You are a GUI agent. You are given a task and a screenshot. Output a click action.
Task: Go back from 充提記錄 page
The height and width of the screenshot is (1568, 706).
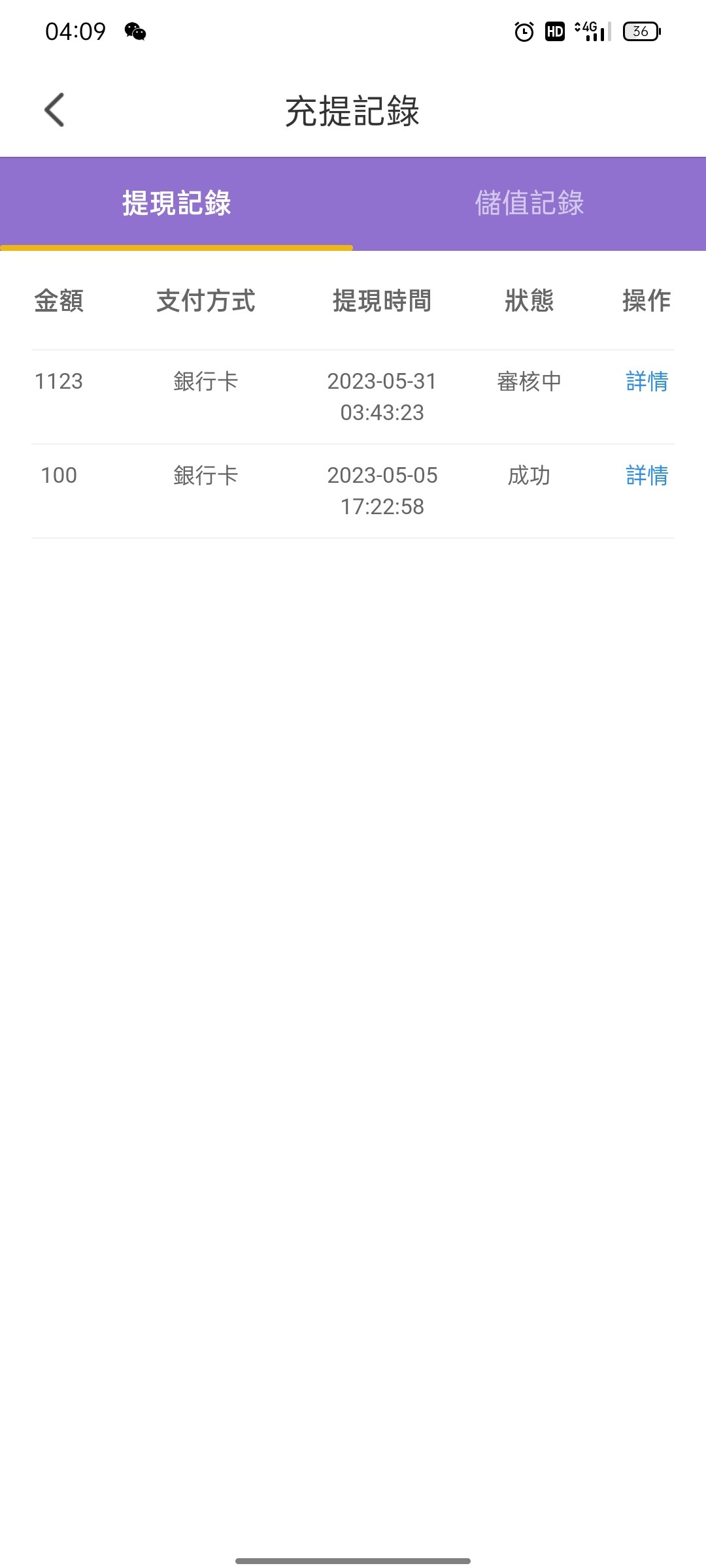(x=55, y=110)
